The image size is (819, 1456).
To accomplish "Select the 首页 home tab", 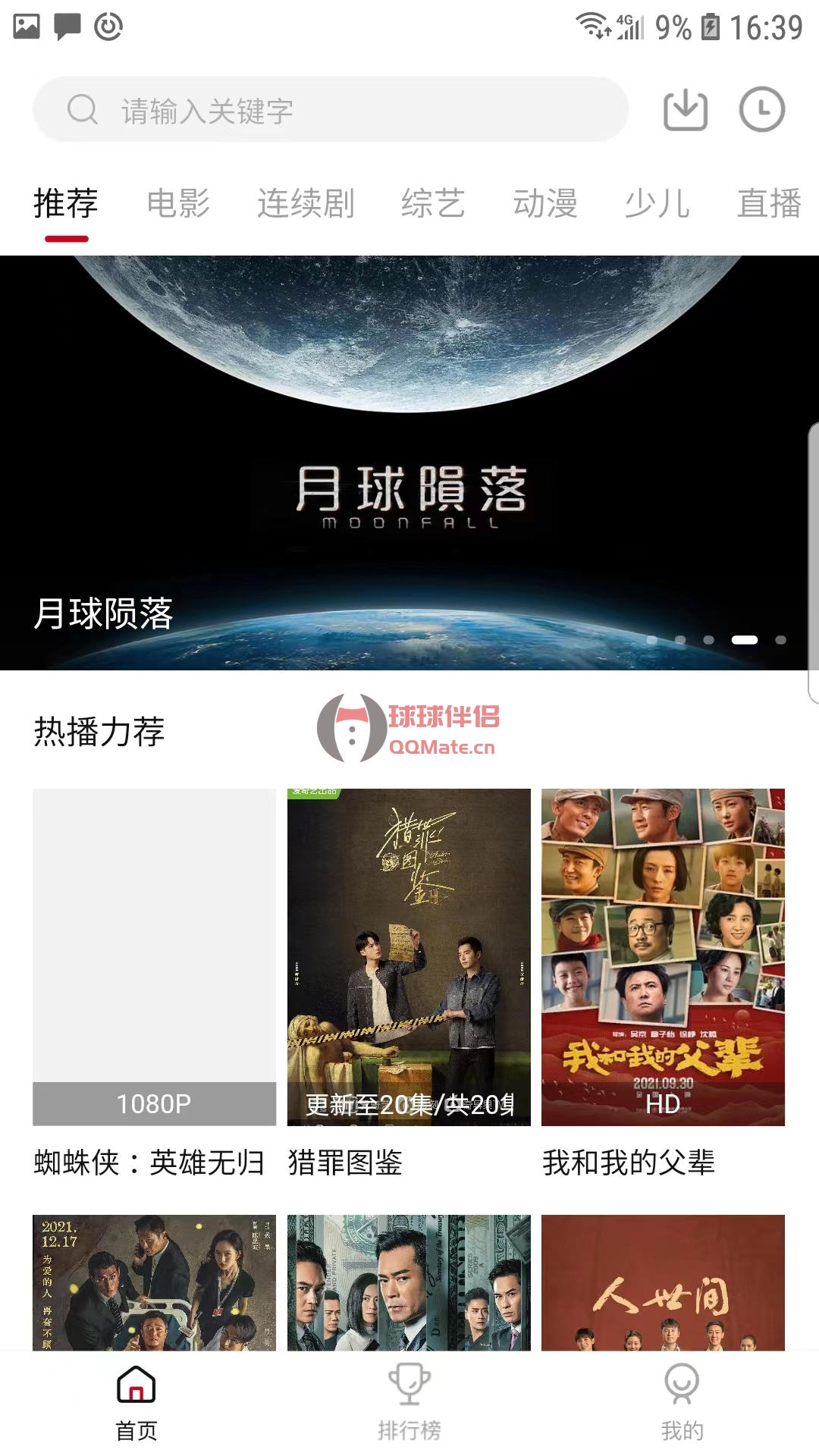I will coord(136,1402).
